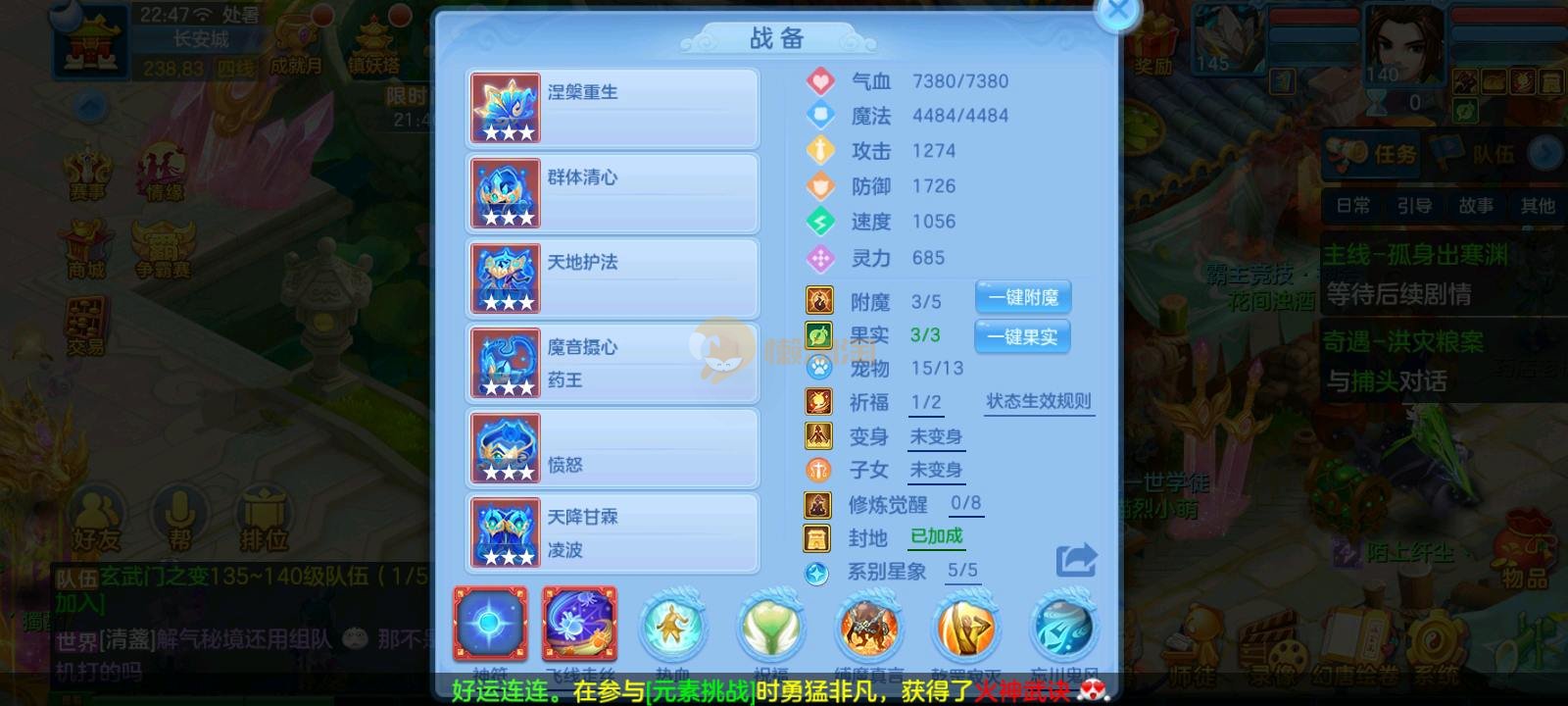
Task: Select the 神符 skill icon
Action: (x=489, y=625)
